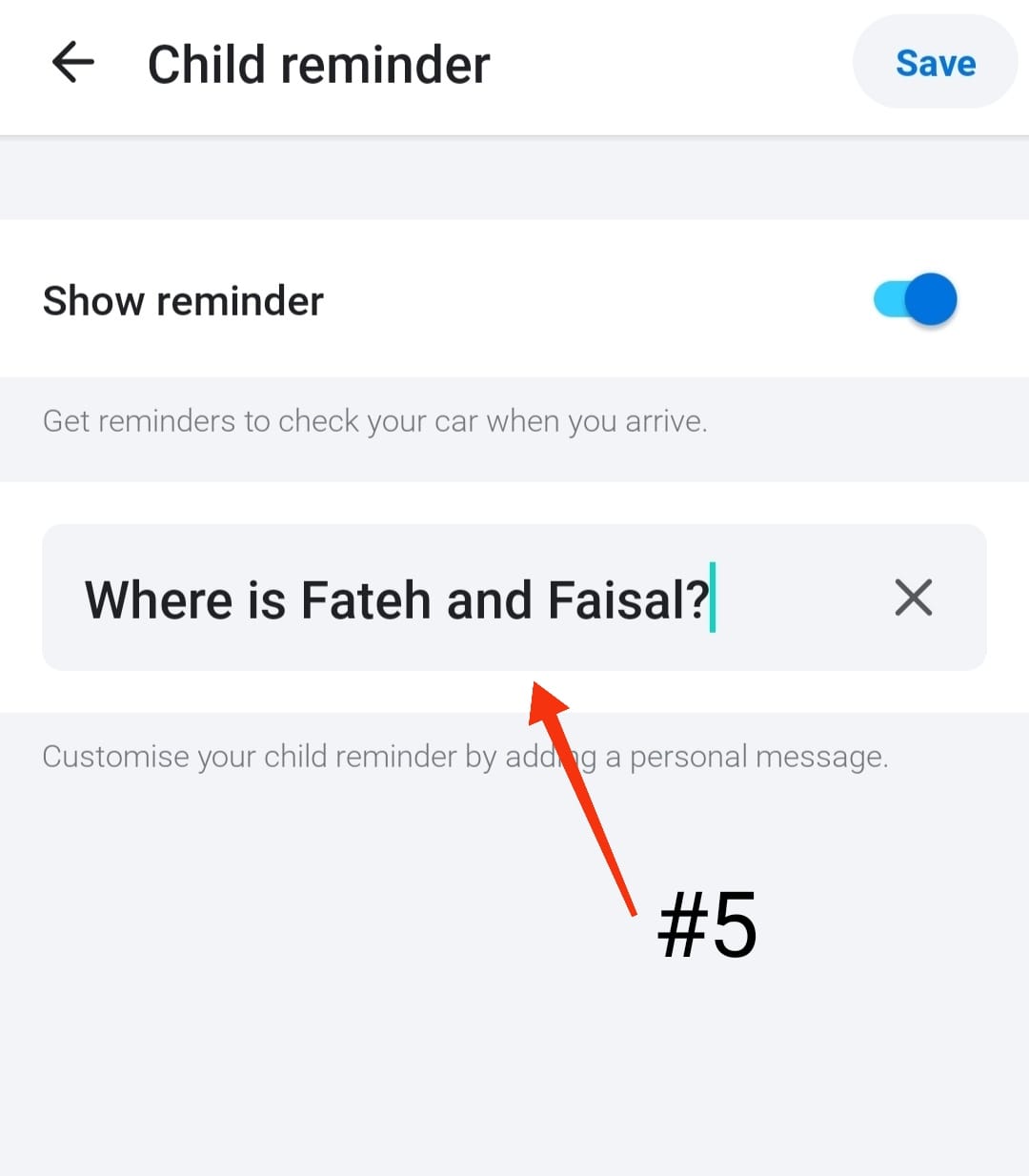Save the child reminder settings
The width and height of the screenshot is (1029, 1176).
click(x=935, y=63)
